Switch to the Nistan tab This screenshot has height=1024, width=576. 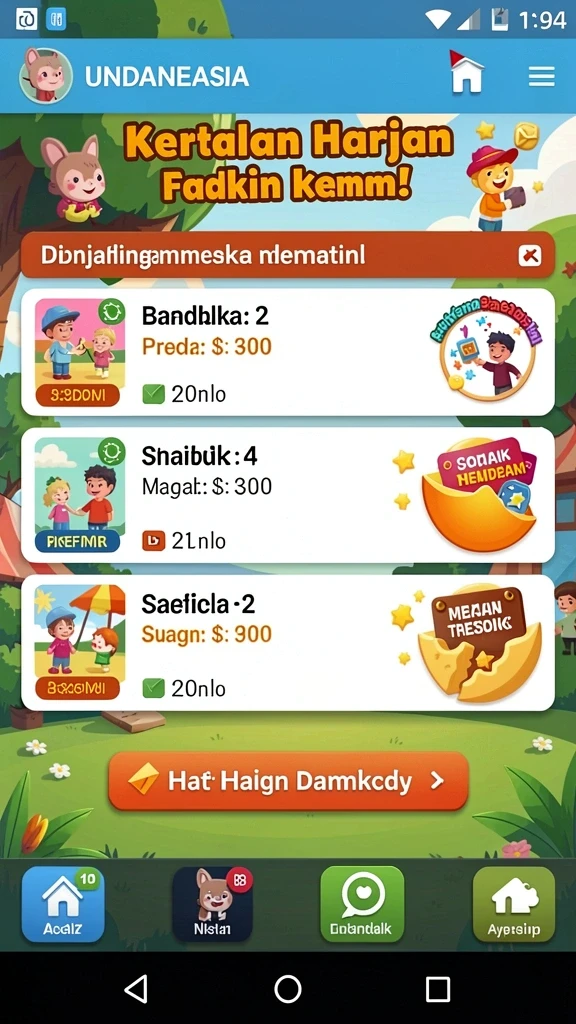pos(213,904)
